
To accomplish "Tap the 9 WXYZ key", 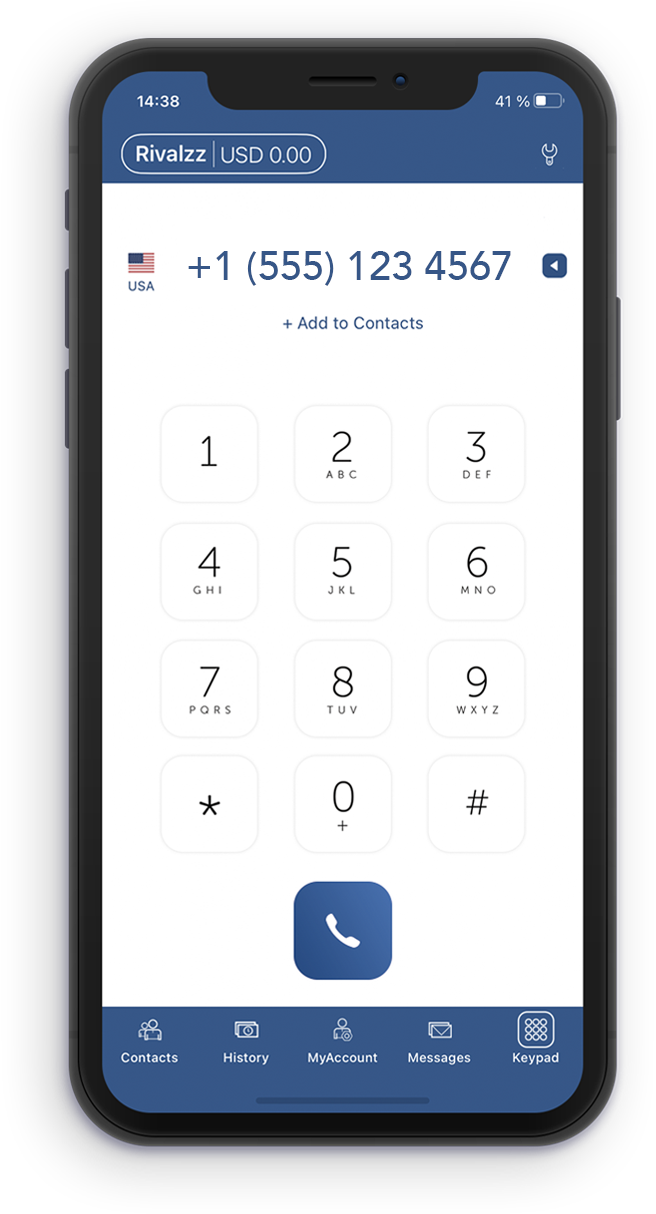I will coord(476,688).
